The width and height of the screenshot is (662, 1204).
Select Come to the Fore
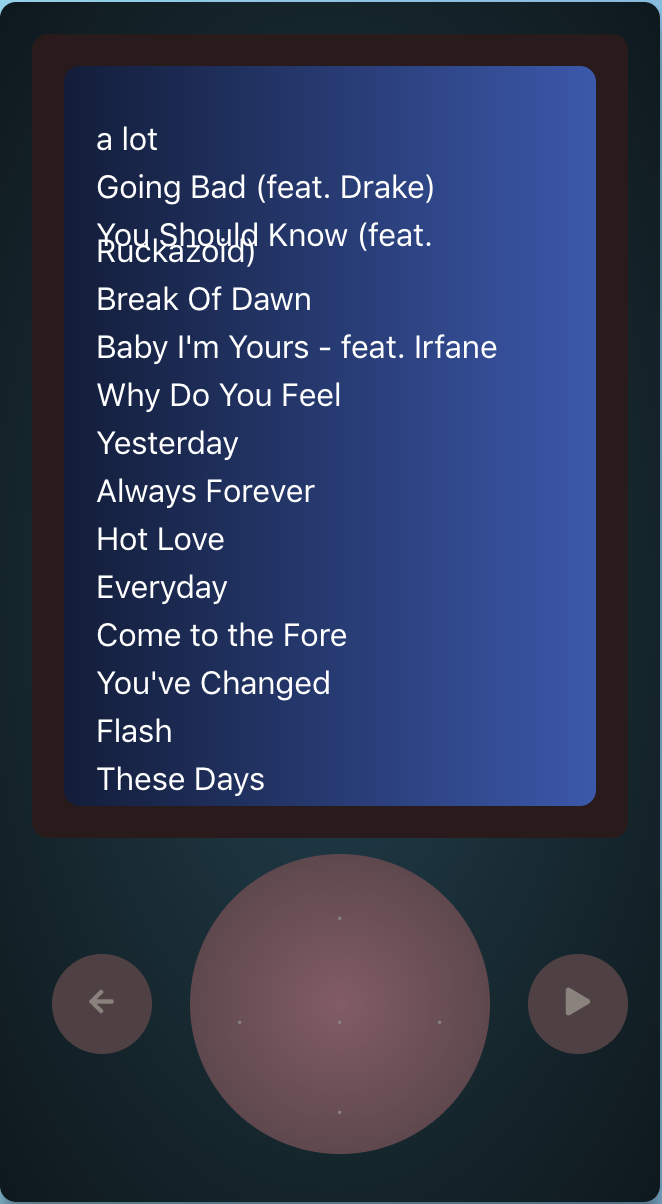point(222,635)
